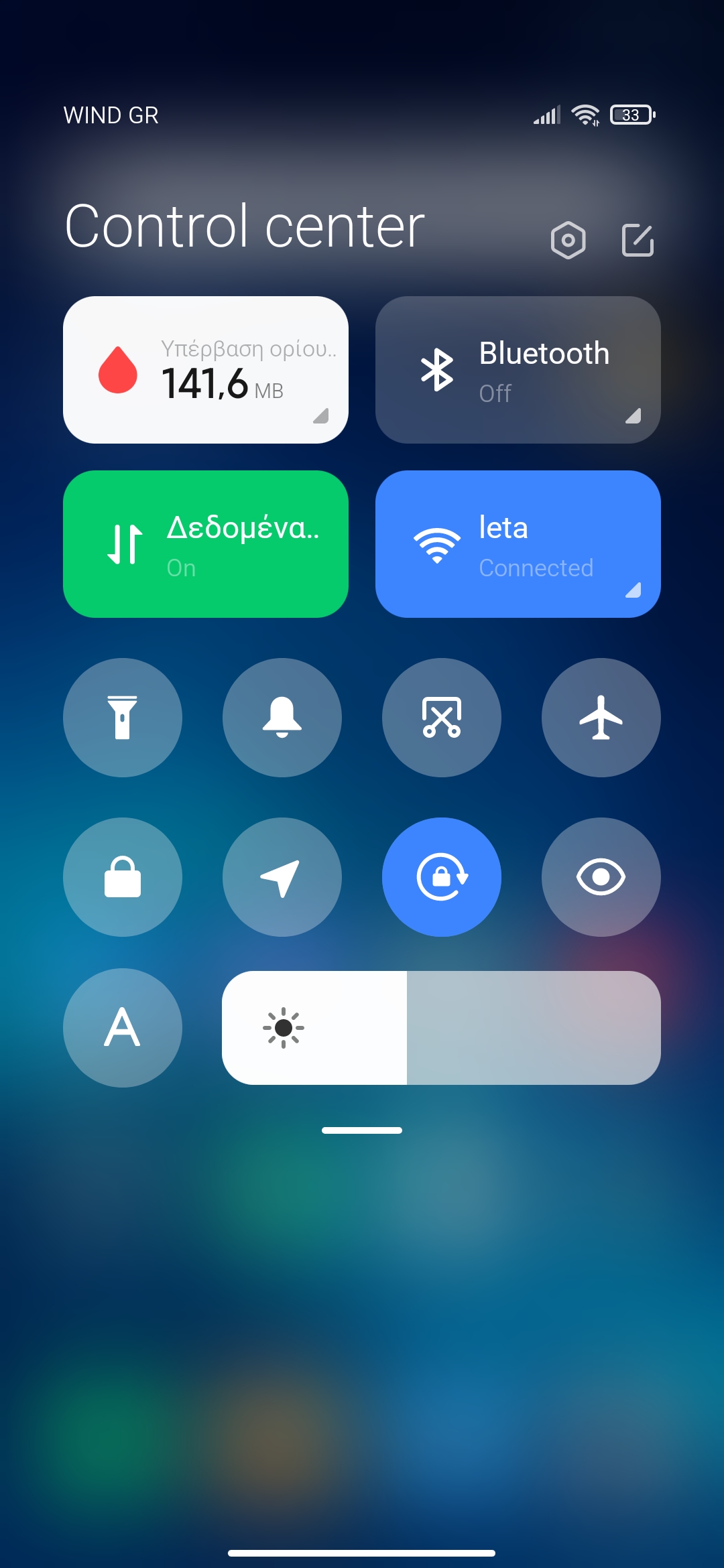The image size is (724, 1568).
Task: Turn on the flashlight
Action: point(123,718)
